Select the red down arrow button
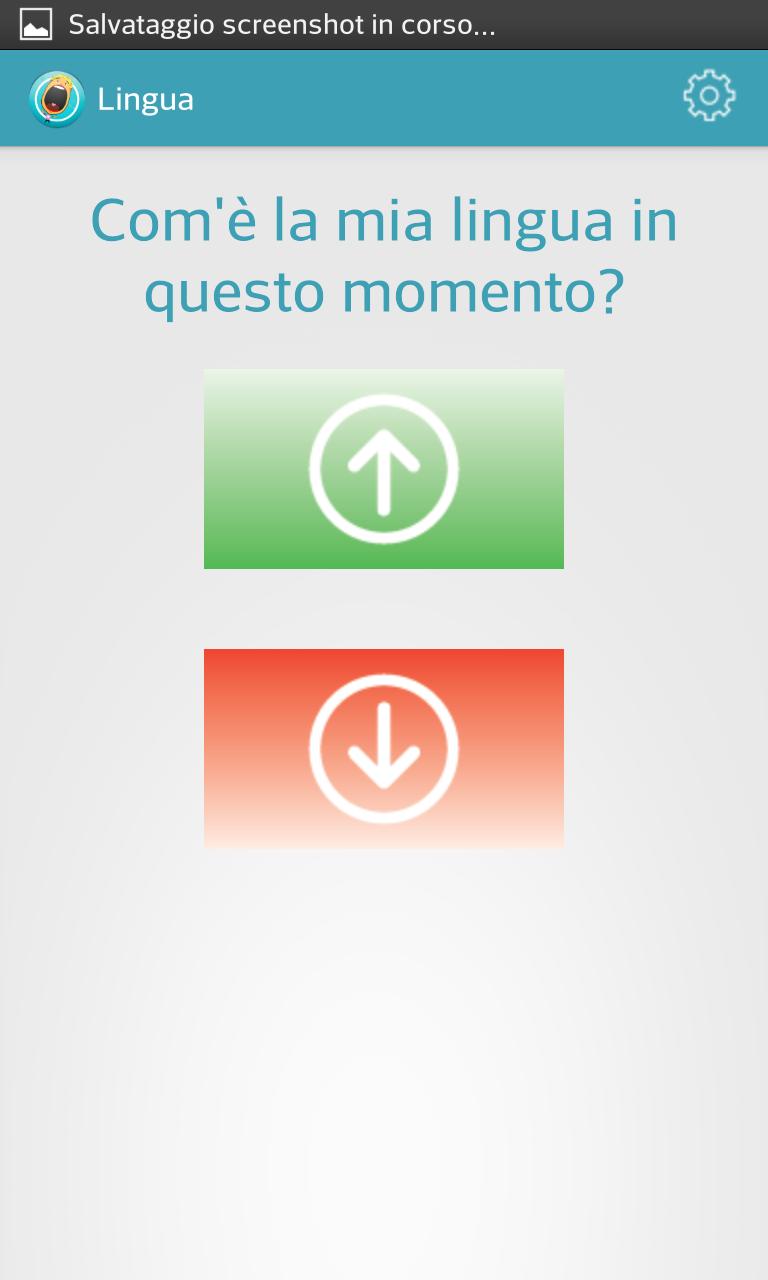The width and height of the screenshot is (768, 1280). click(384, 749)
